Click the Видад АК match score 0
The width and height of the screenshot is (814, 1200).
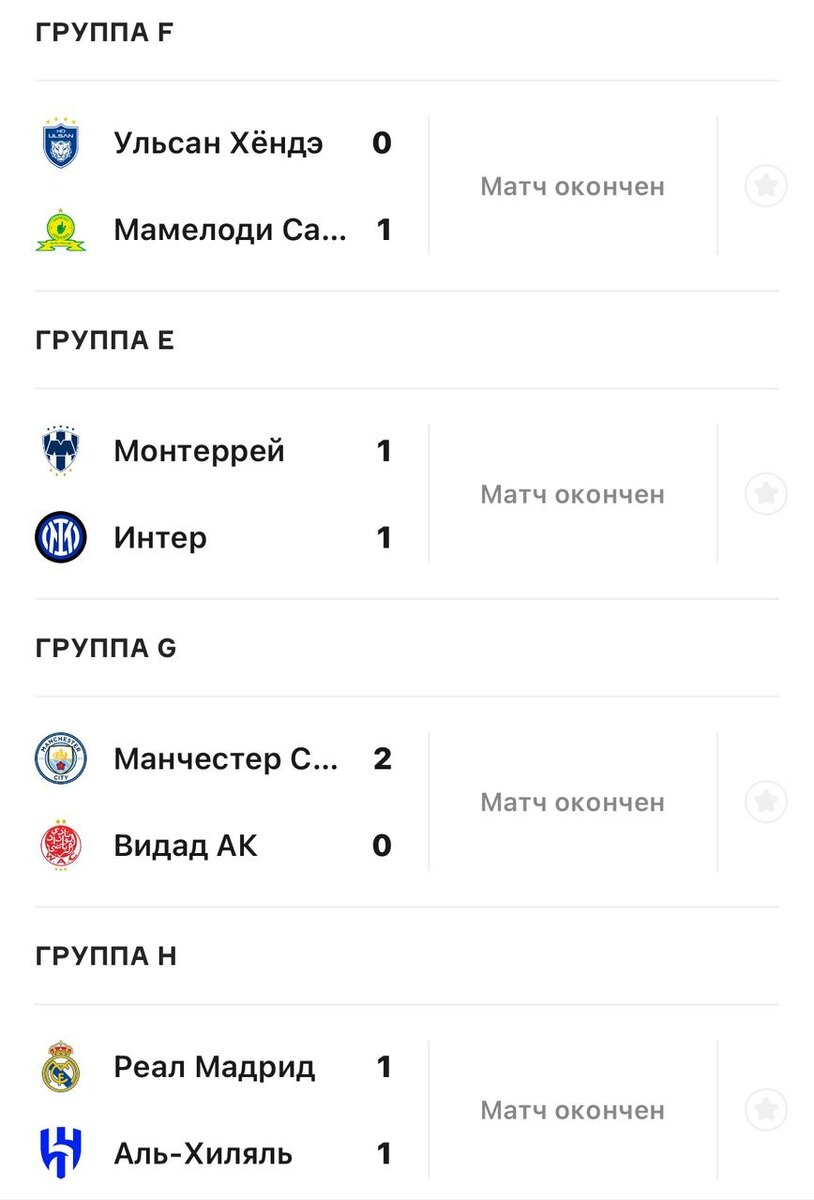coord(382,845)
